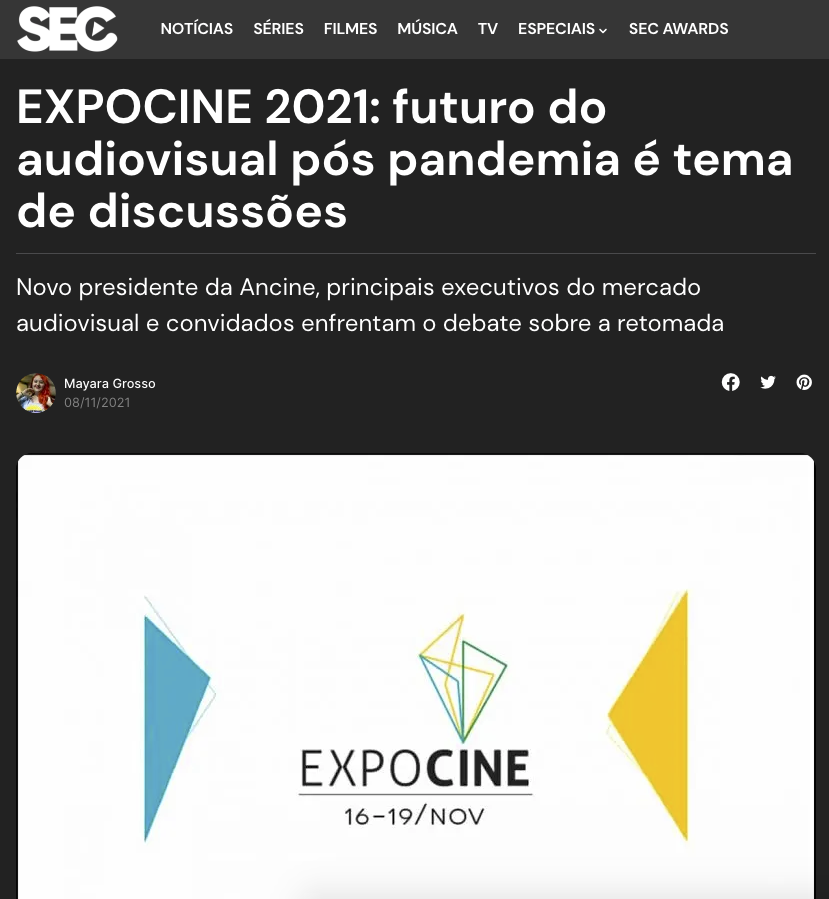The height and width of the screenshot is (899, 829).
Task: Share the article on Facebook
Action: tap(731, 382)
